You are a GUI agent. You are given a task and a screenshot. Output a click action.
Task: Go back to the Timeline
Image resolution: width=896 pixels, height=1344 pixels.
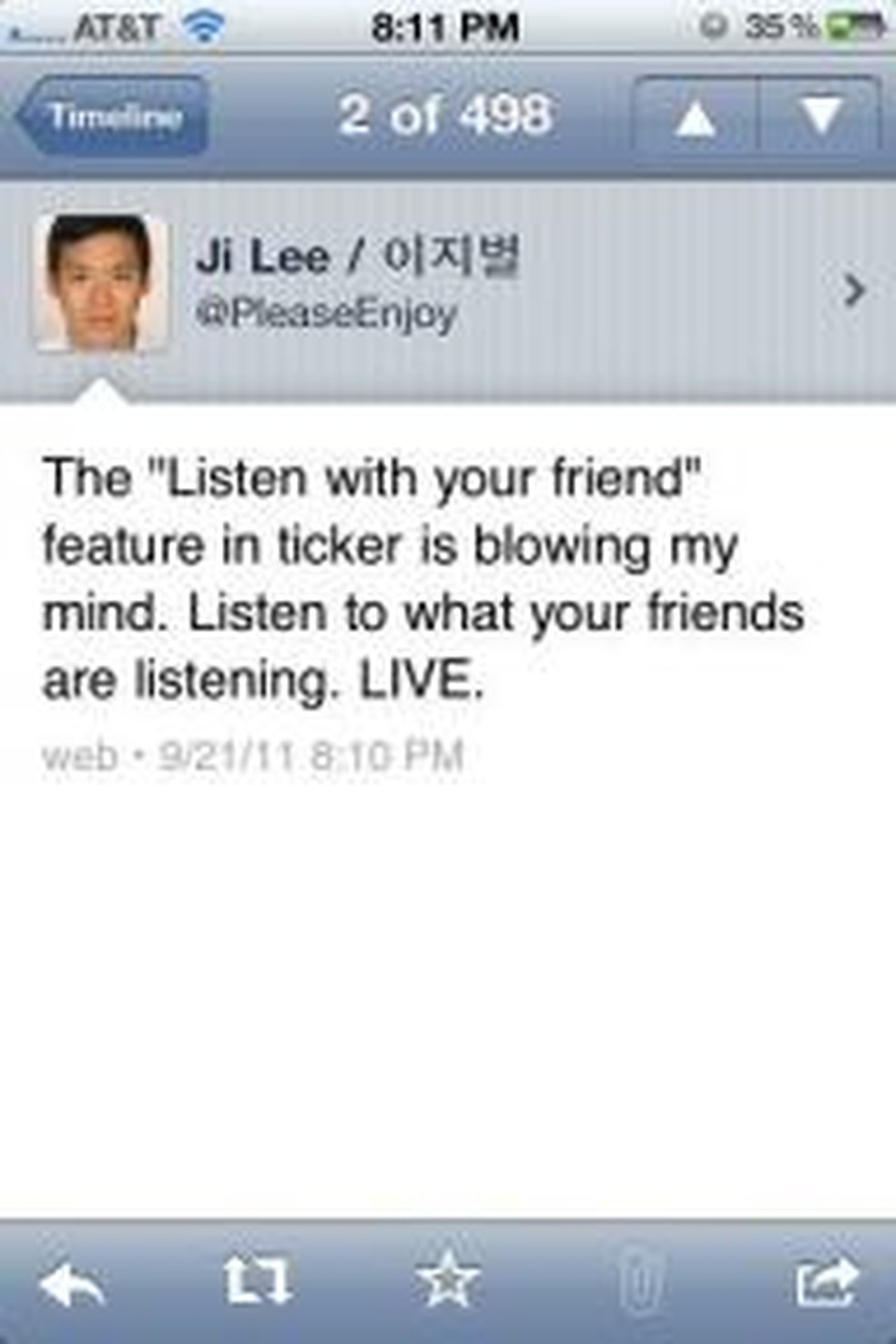[x=113, y=117]
